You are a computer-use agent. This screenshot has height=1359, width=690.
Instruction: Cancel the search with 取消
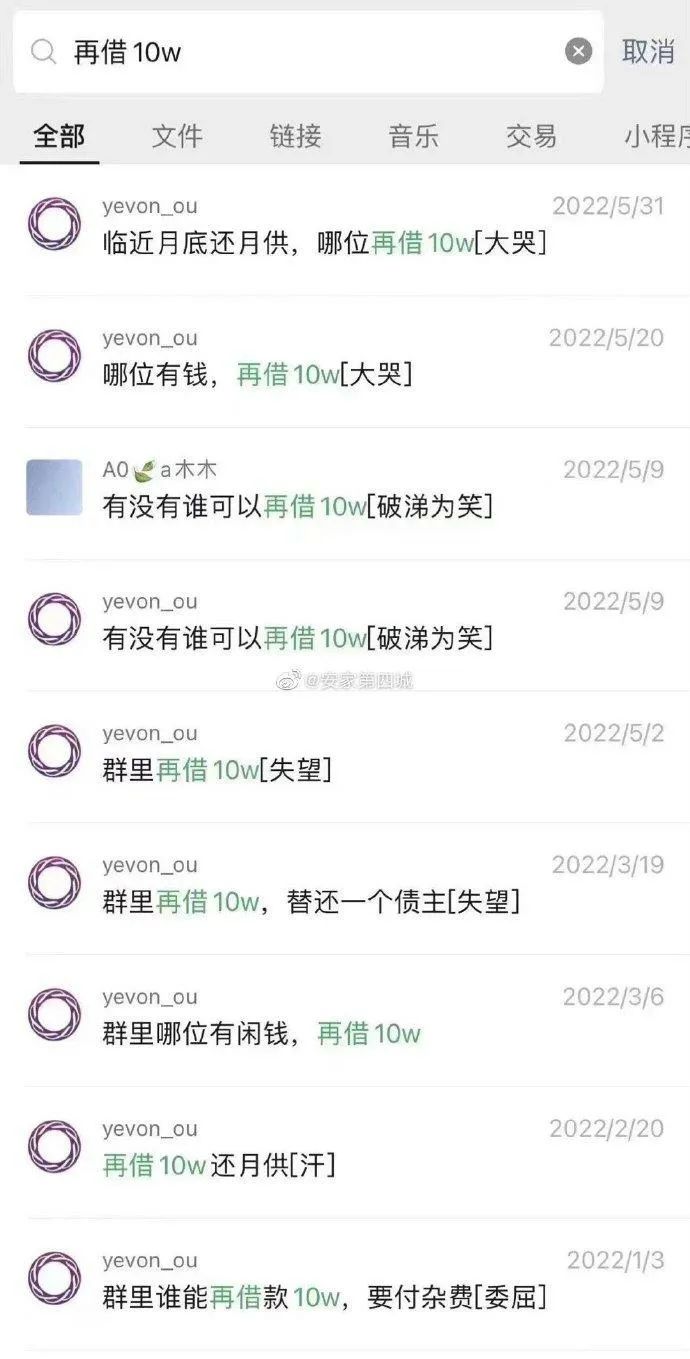click(648, 52)
